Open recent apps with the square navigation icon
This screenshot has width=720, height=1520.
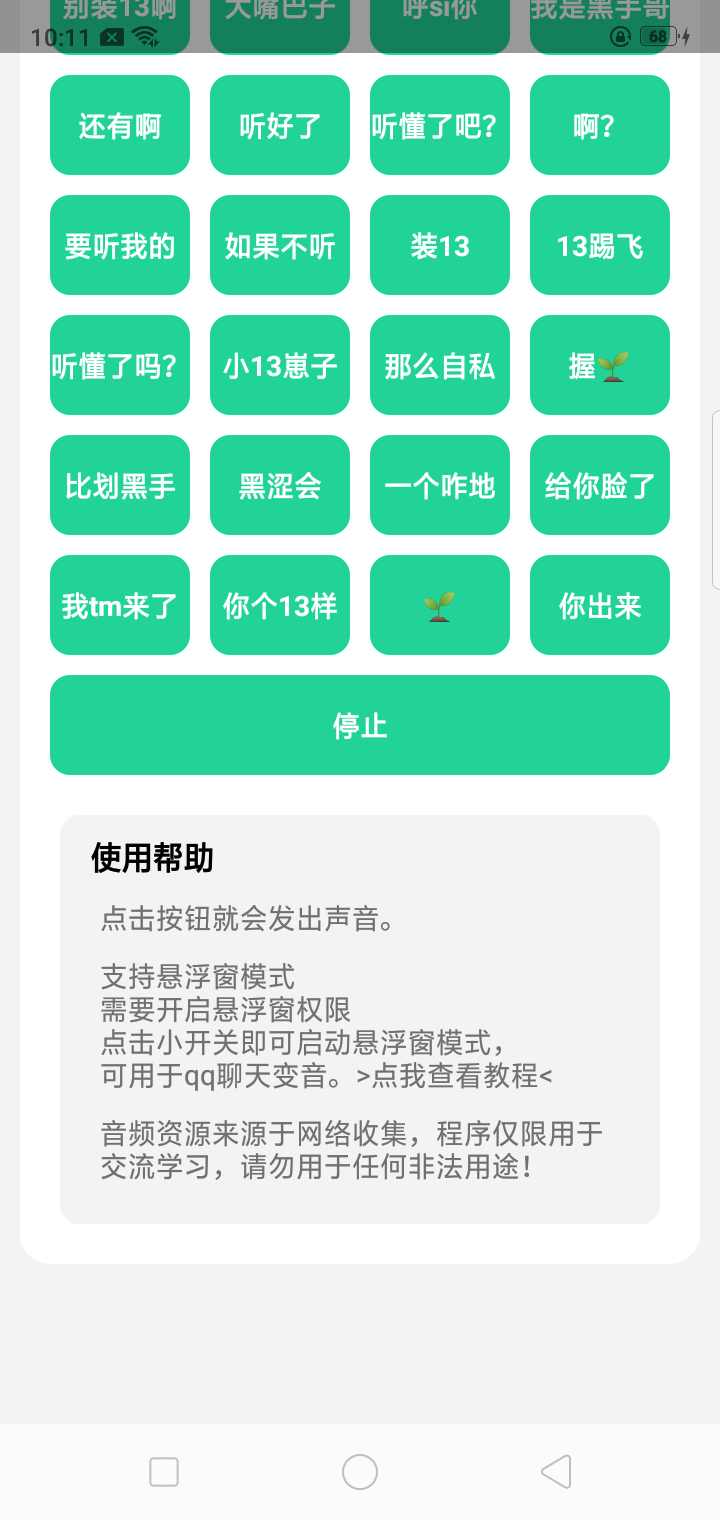pos(163,1472)
